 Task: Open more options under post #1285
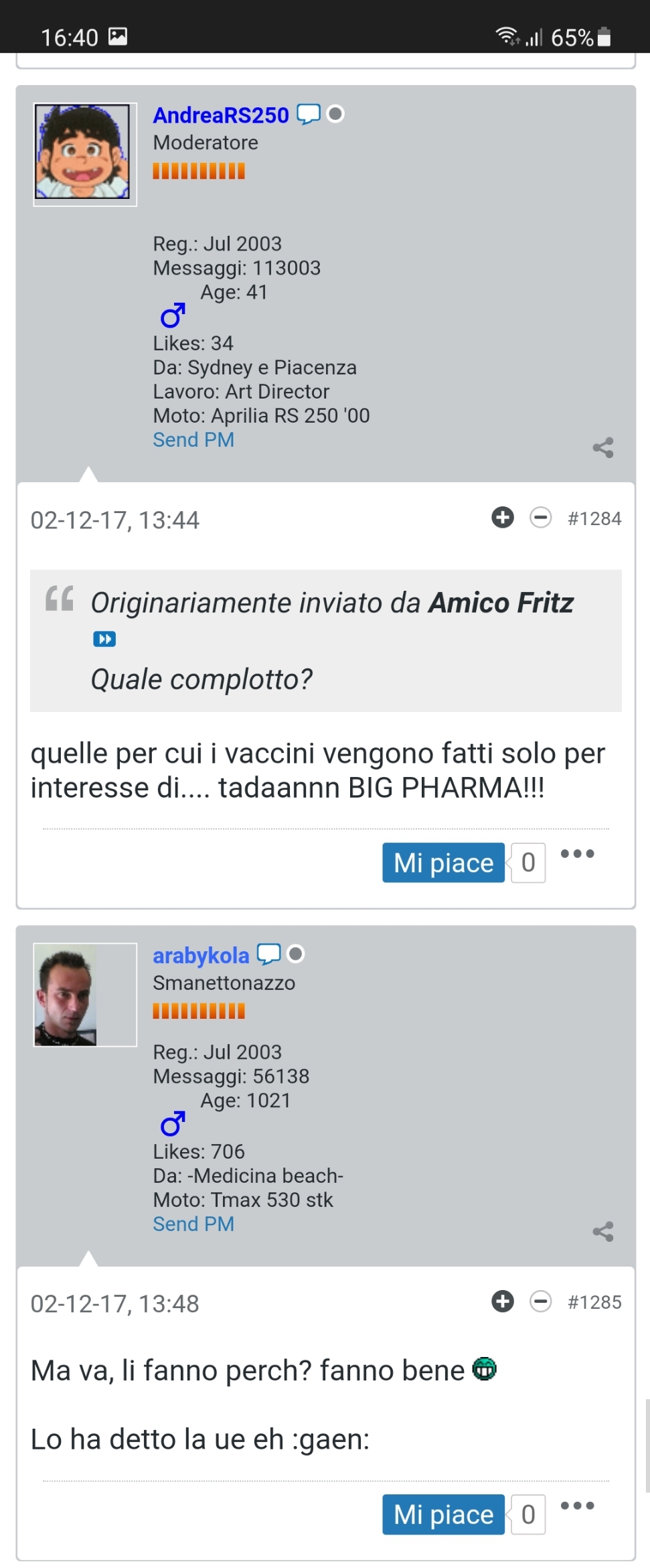(577, 1506)
